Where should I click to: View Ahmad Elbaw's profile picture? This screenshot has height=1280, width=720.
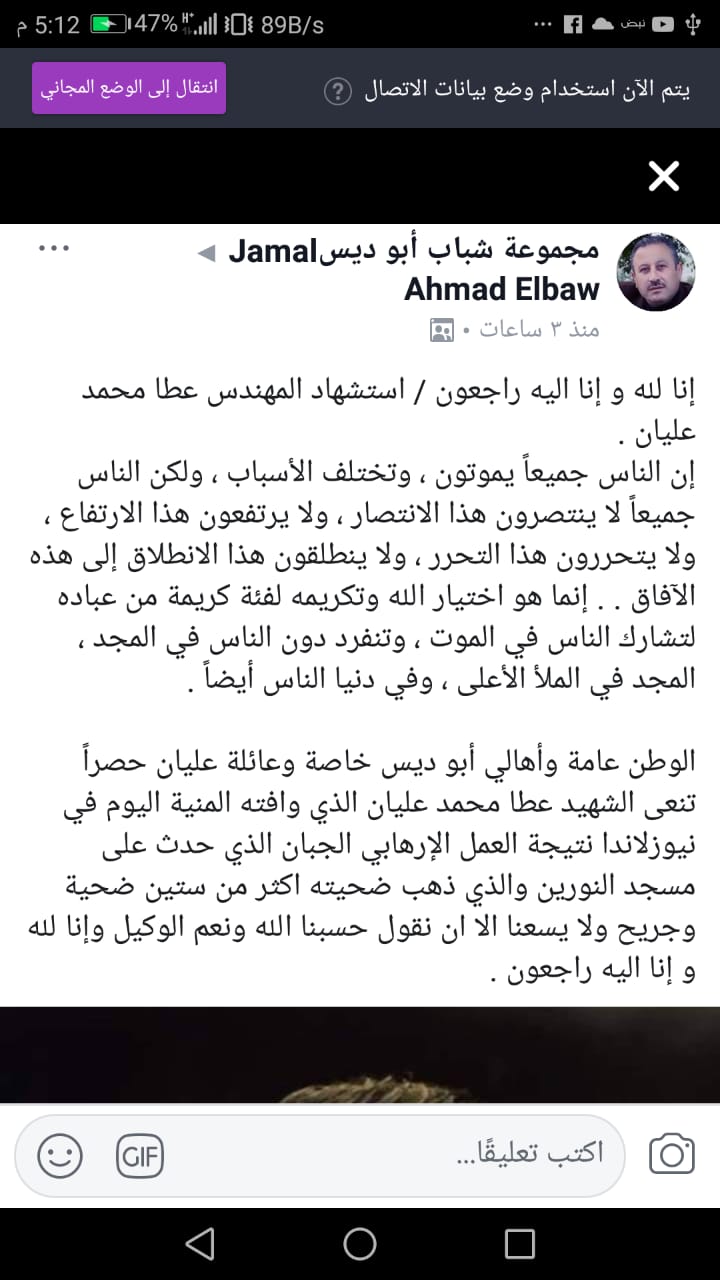point(656,272)
